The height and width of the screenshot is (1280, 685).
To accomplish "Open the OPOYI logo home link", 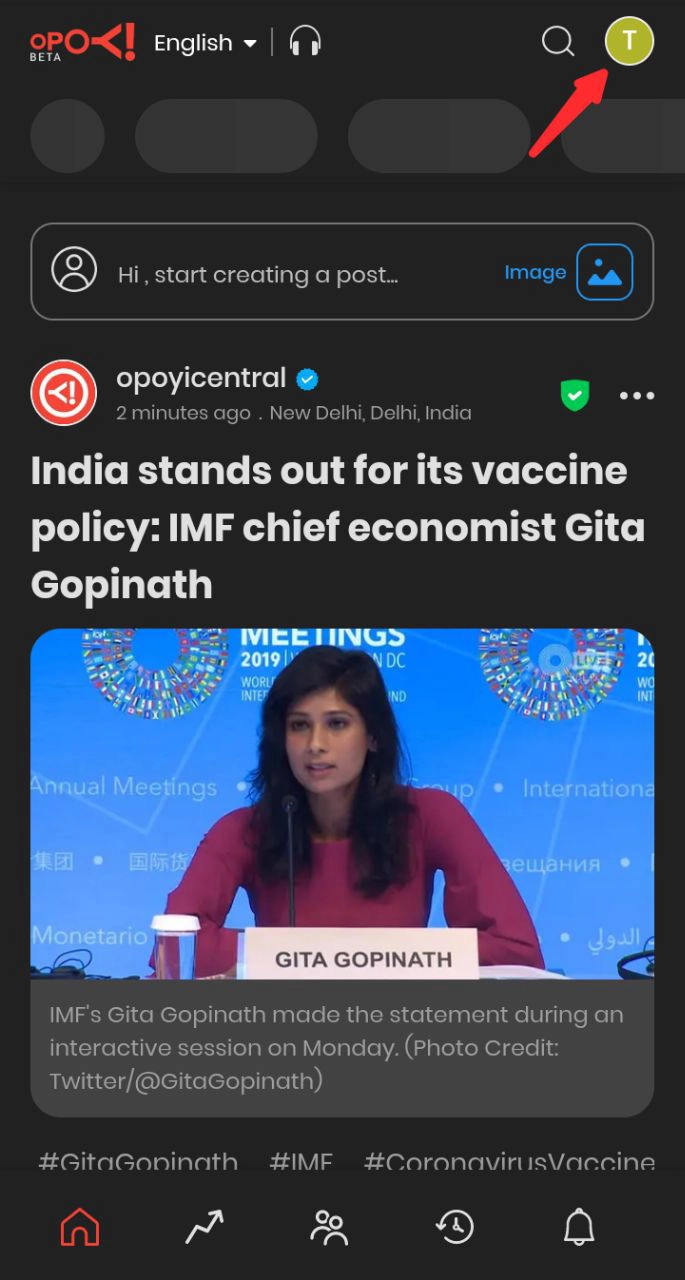I will point(82,43).
